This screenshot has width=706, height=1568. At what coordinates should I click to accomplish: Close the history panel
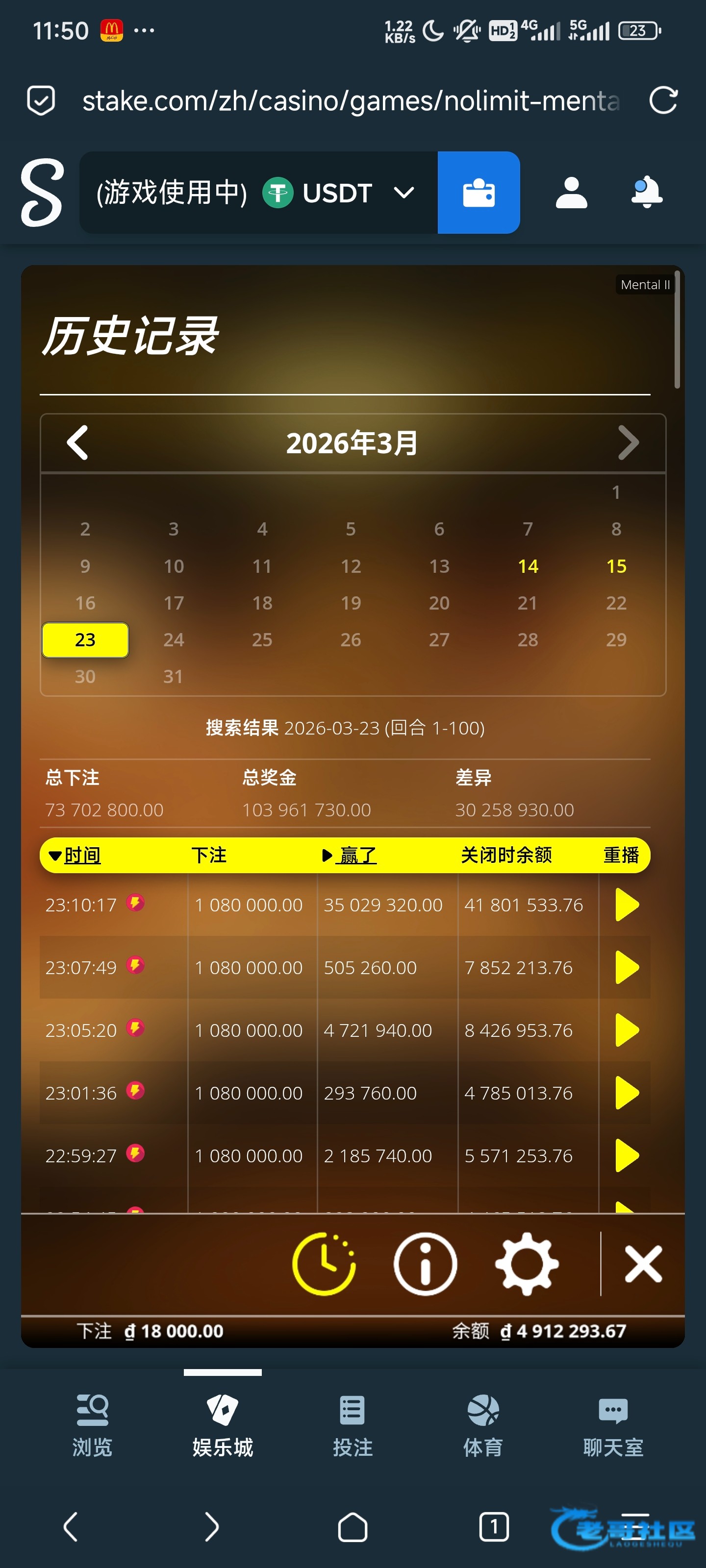click(643, 1264)
